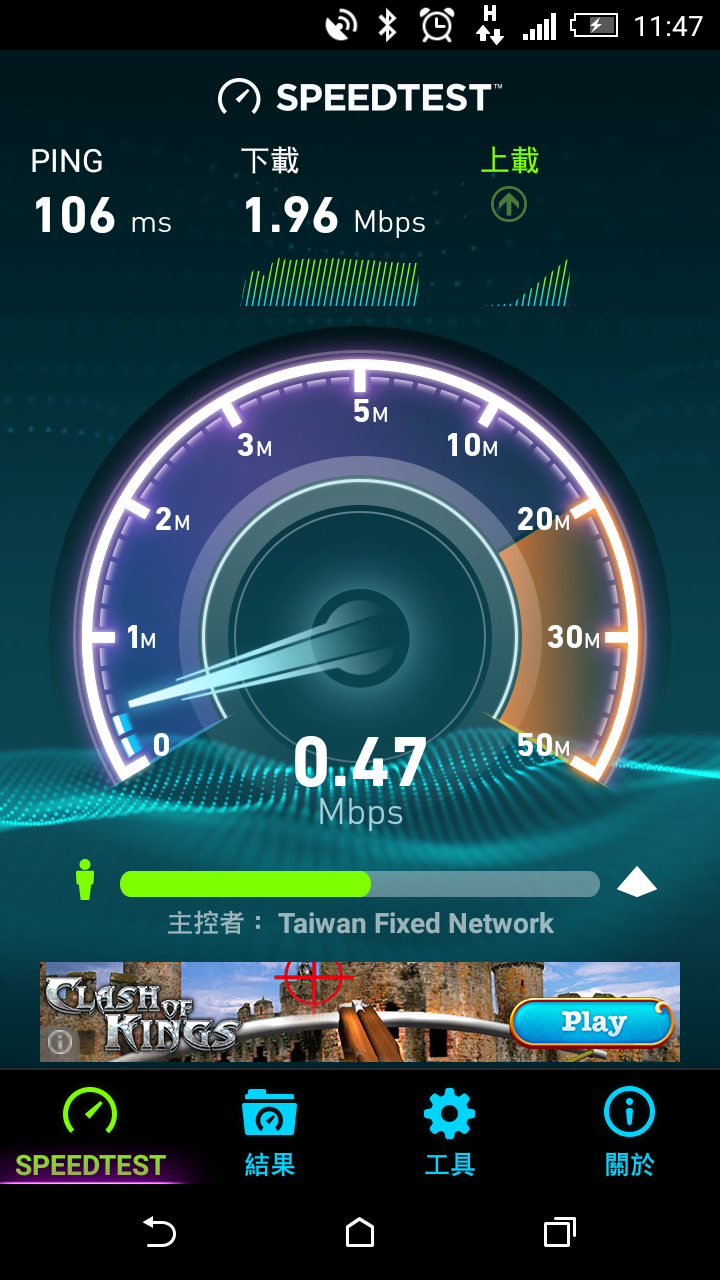Open the ad info icon

tap(60, 1042)
